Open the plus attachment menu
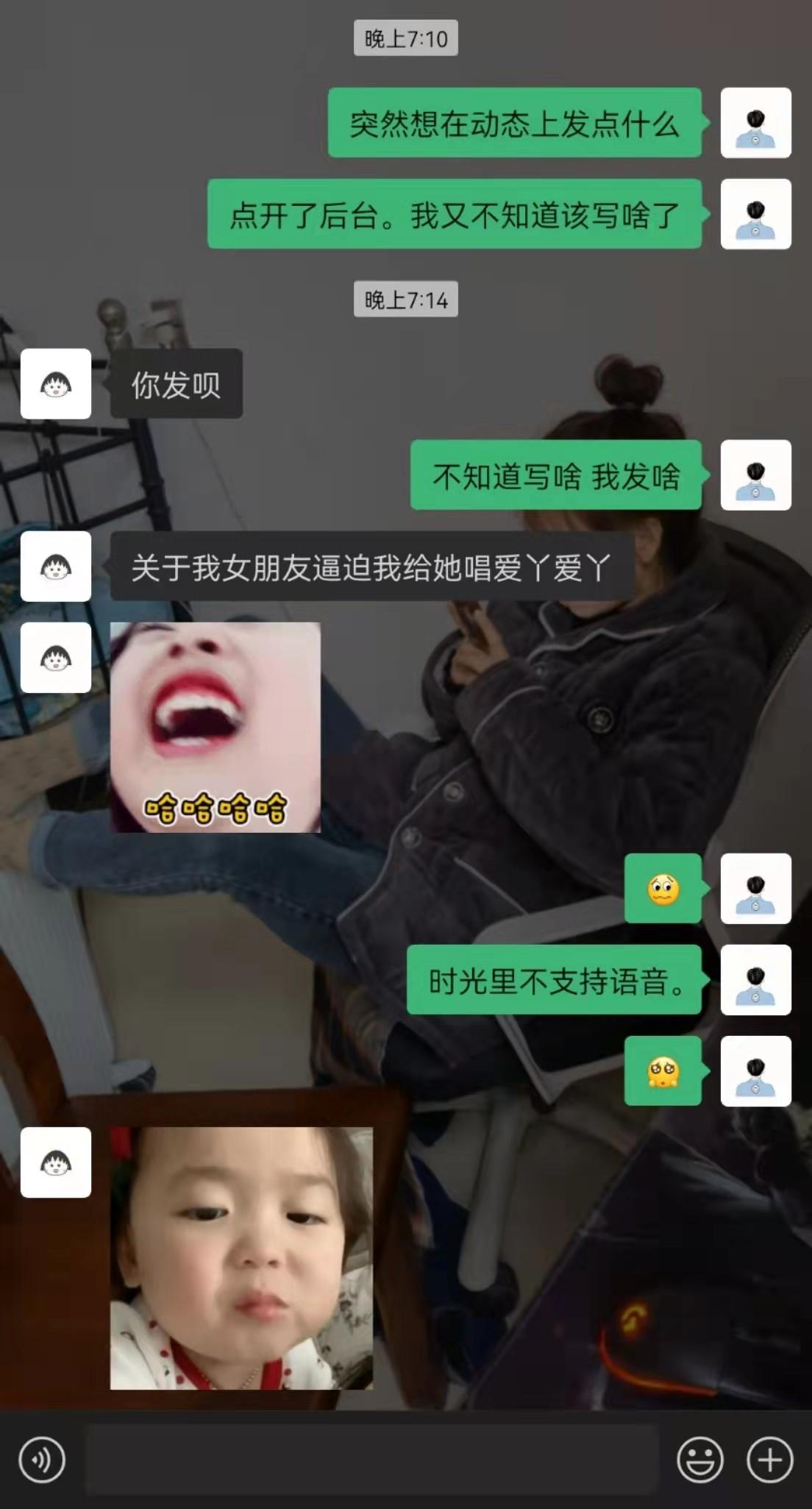Viewport: 812px width, 1509px height. point(769,1460)
